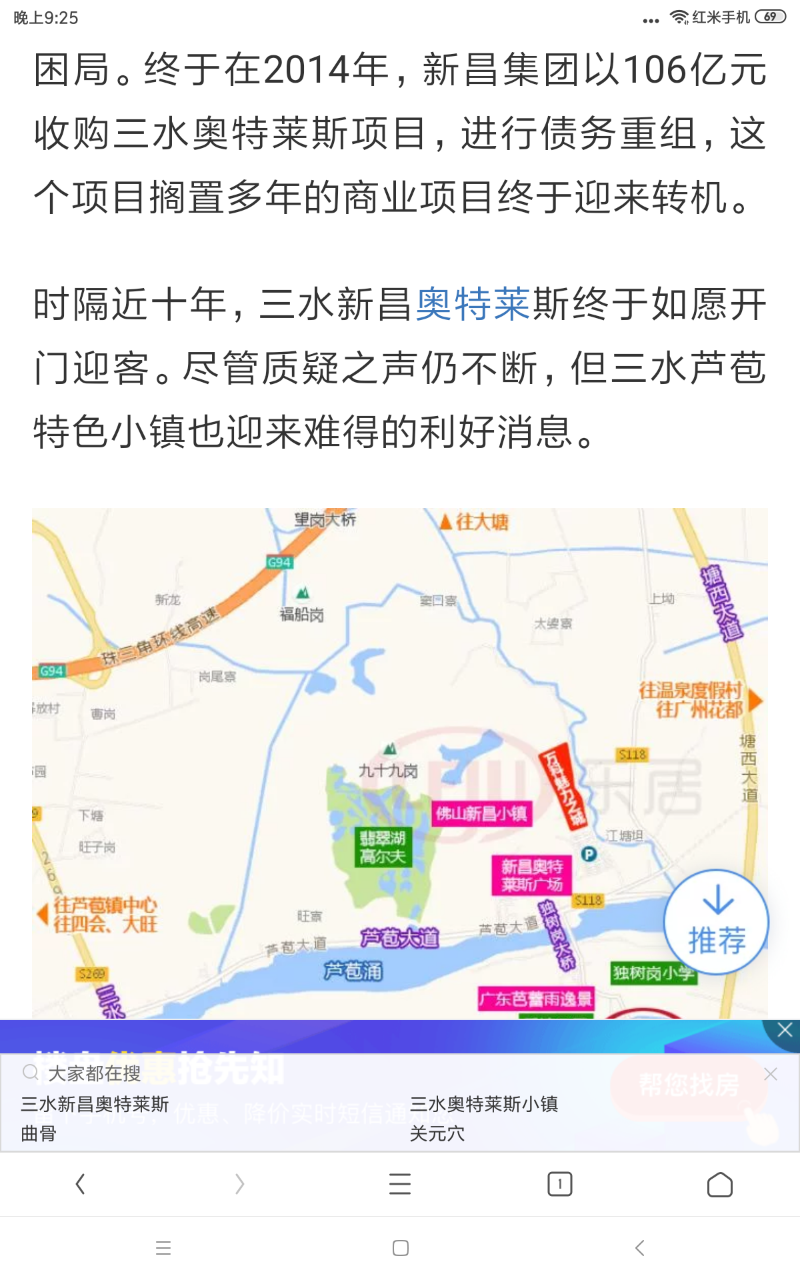Go to the browser home page
The image size is (800, 1280).
tap(720, 1185)
